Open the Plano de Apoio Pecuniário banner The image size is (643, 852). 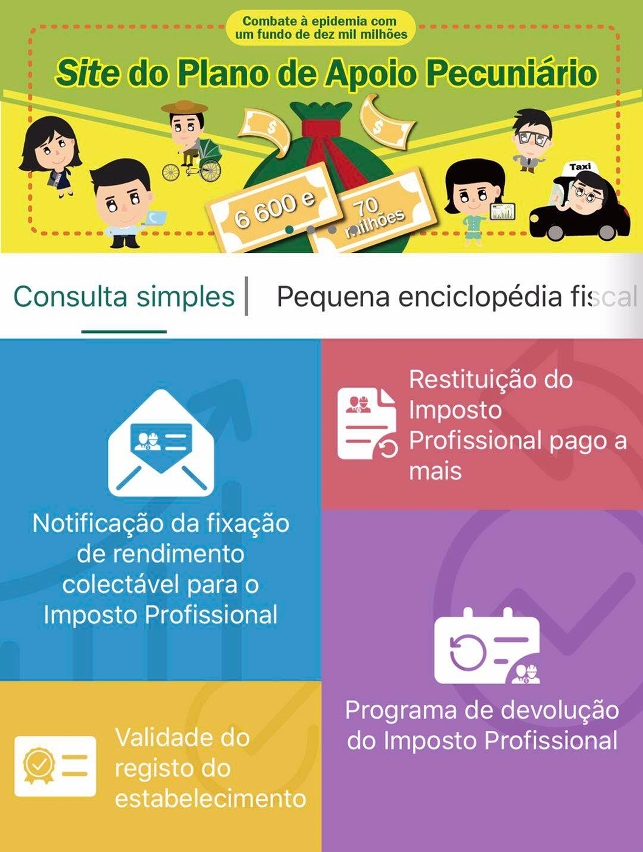(x=321, y=125)
